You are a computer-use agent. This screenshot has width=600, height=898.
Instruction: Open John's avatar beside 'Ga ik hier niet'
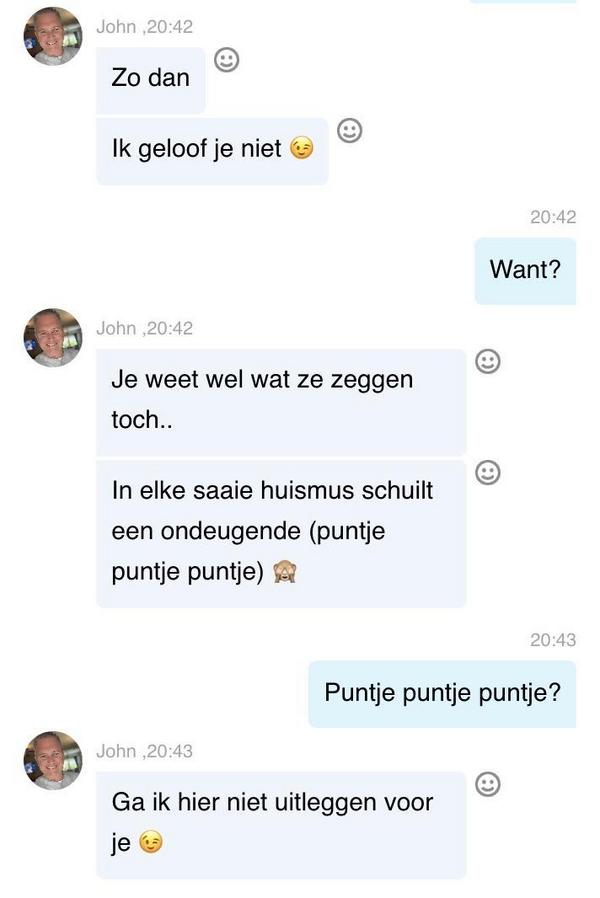click(53, 760)
